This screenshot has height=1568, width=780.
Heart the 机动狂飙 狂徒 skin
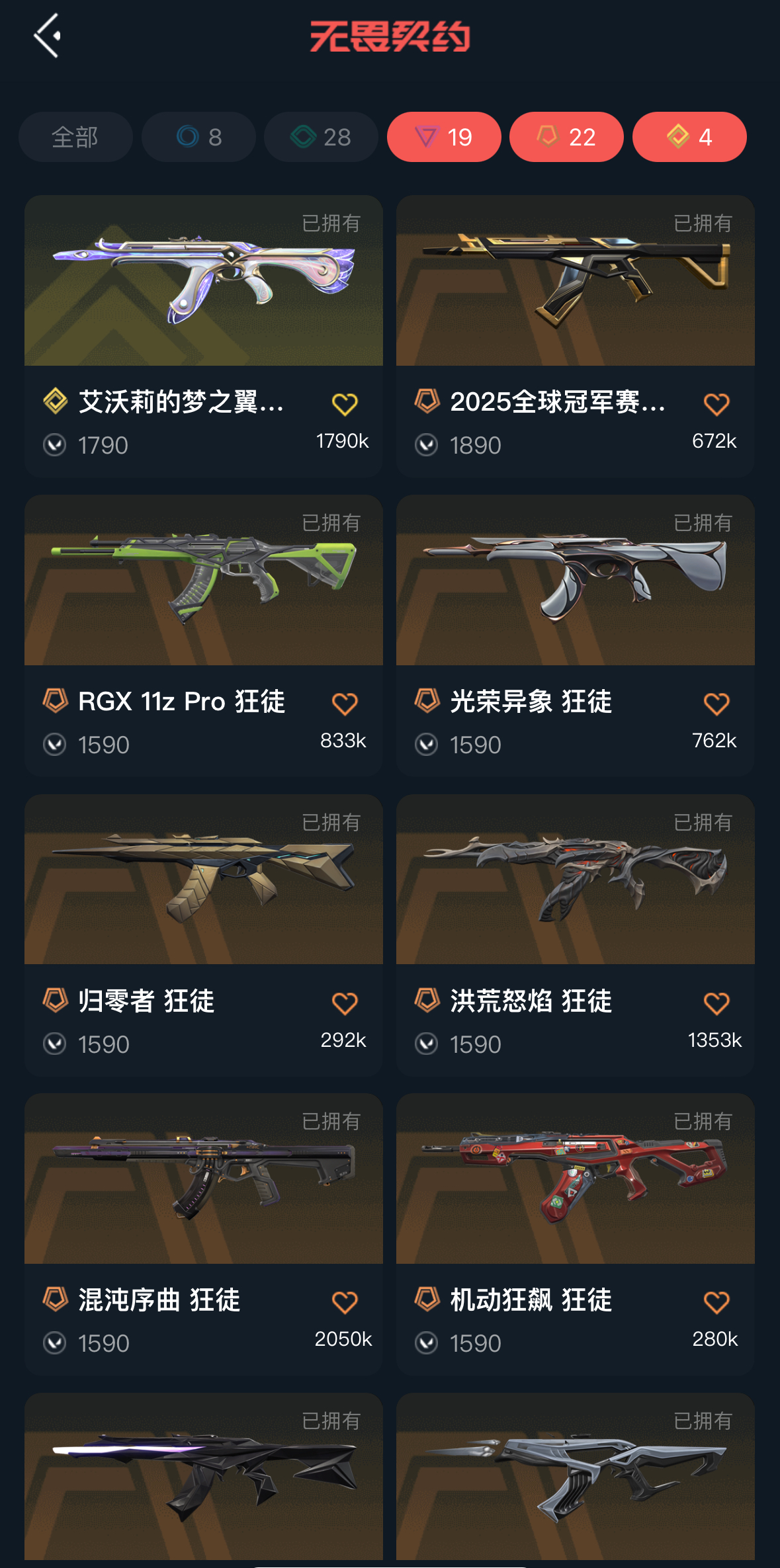click(716, 1302)
